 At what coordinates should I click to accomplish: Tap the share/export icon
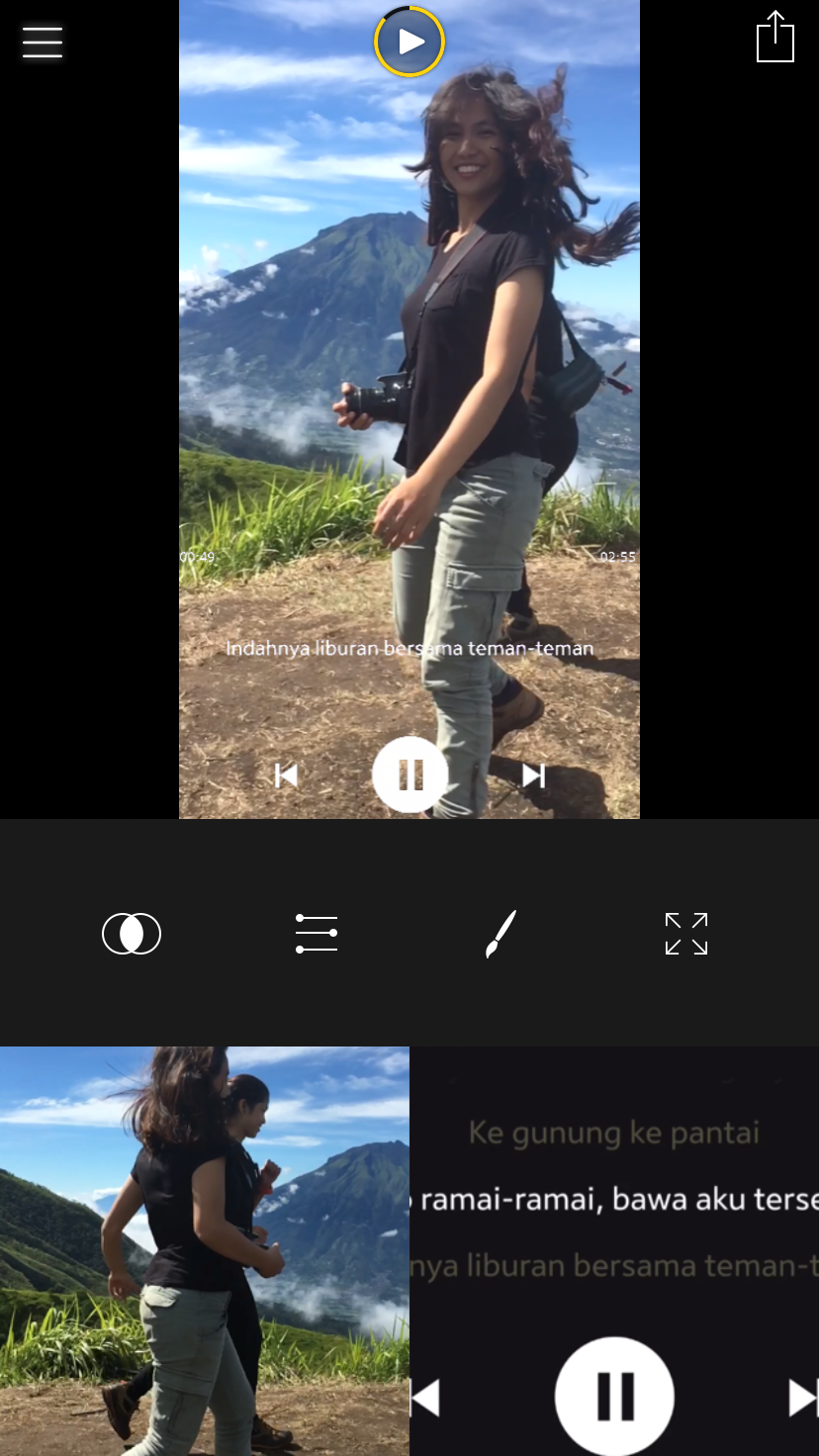[x=775, y=37]
